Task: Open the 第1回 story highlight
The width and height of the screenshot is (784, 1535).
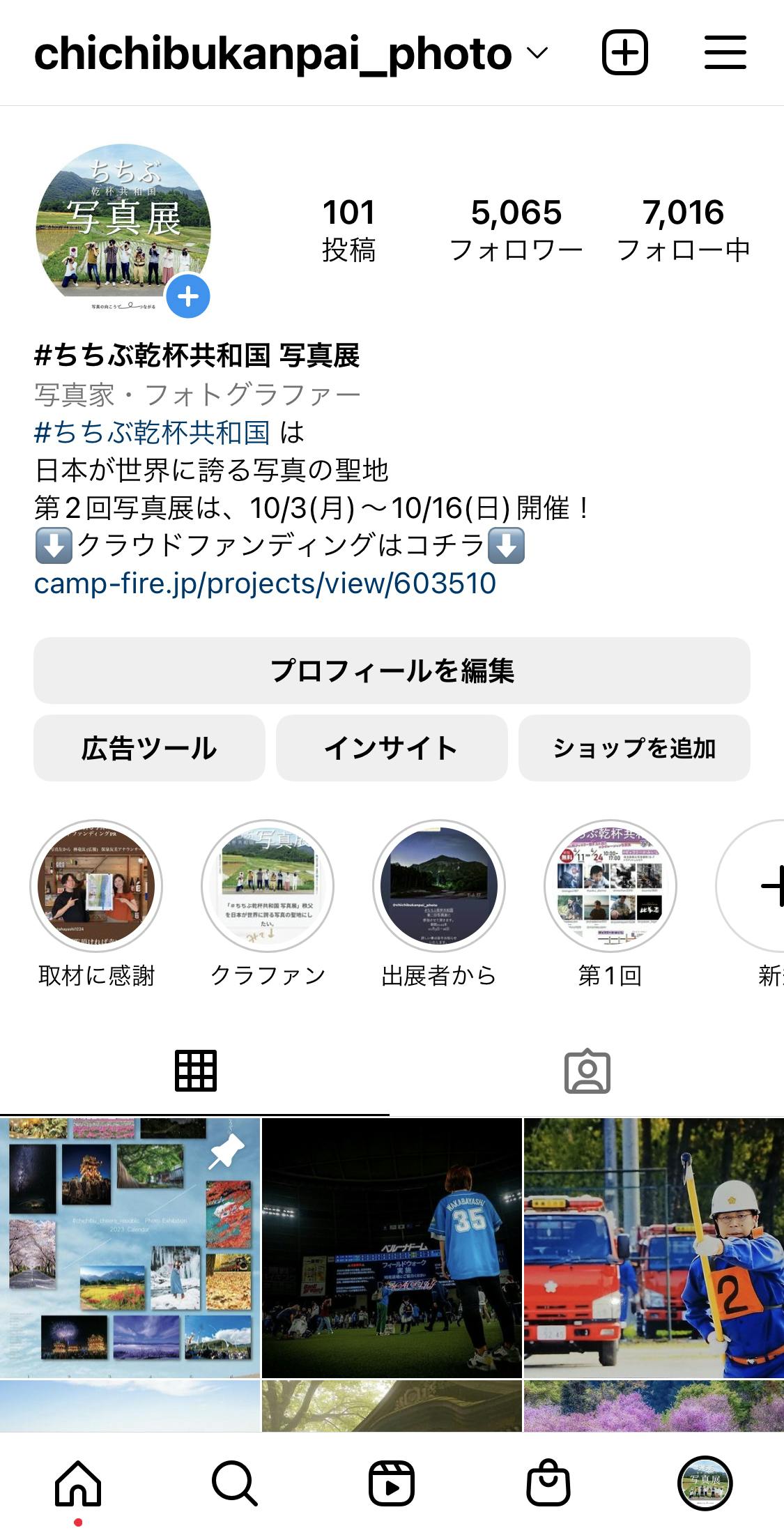Action: (610, 886)
